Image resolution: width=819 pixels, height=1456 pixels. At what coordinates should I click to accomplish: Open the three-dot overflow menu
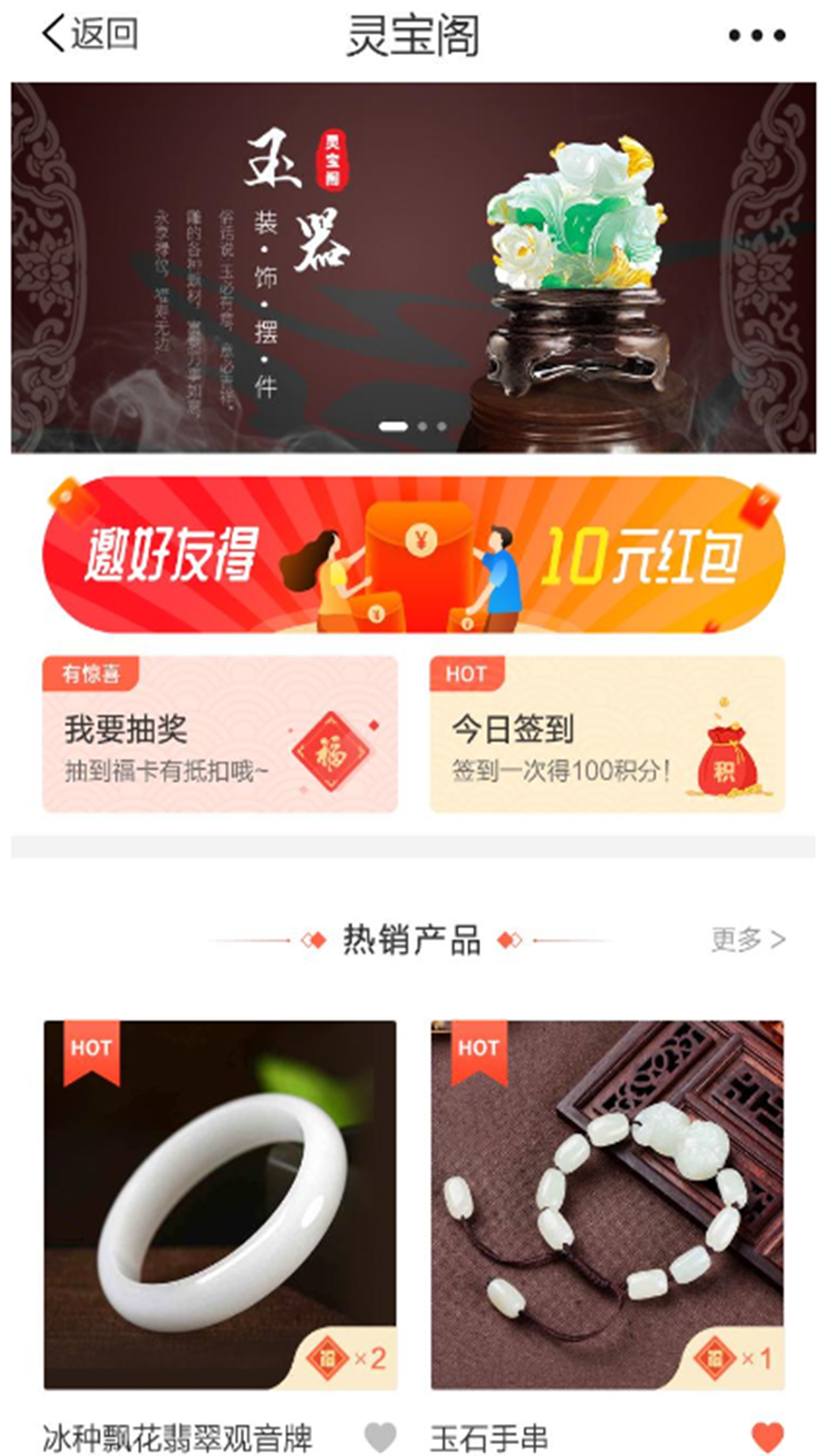pos(756,35)
